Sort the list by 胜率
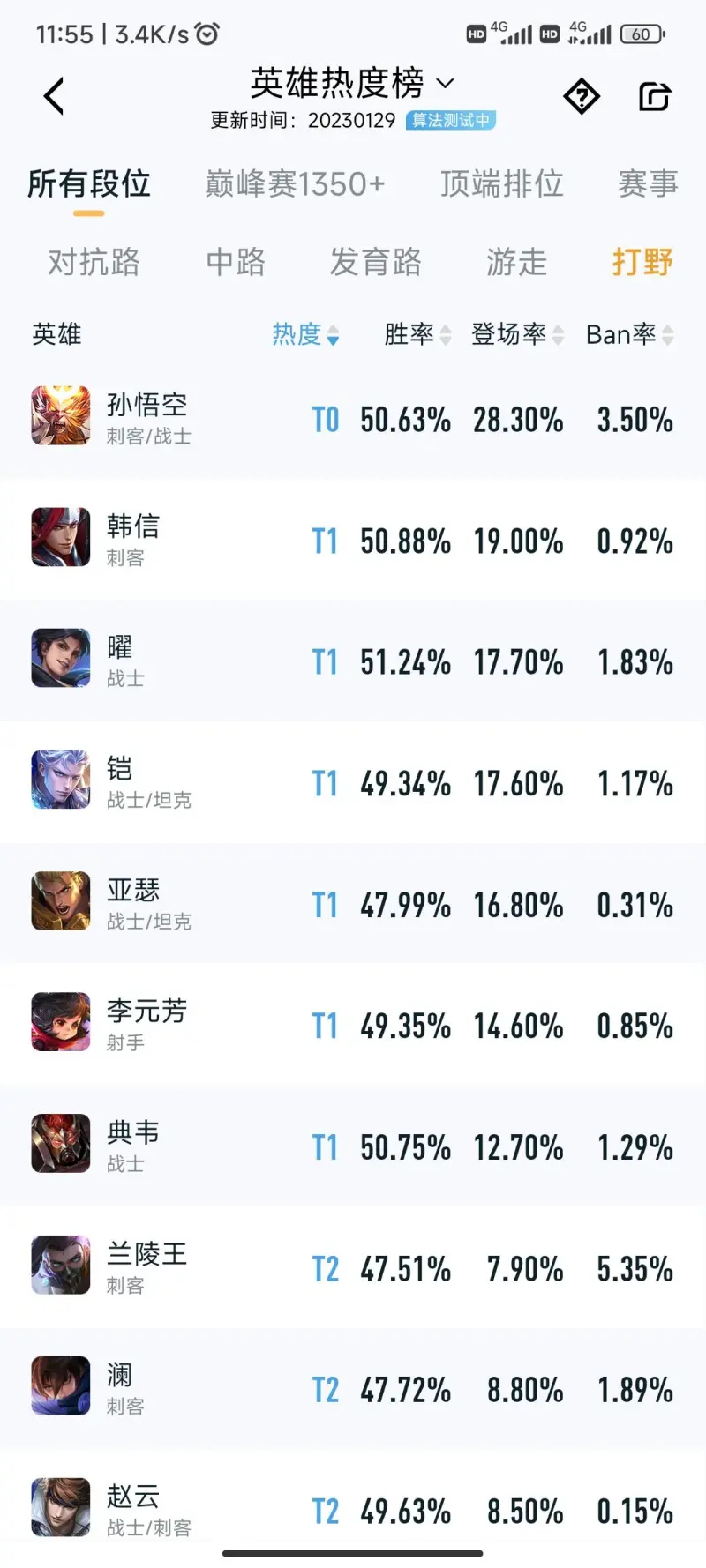Image resolution: width=706 pixels, height=1568 pixels. (417, 334)
